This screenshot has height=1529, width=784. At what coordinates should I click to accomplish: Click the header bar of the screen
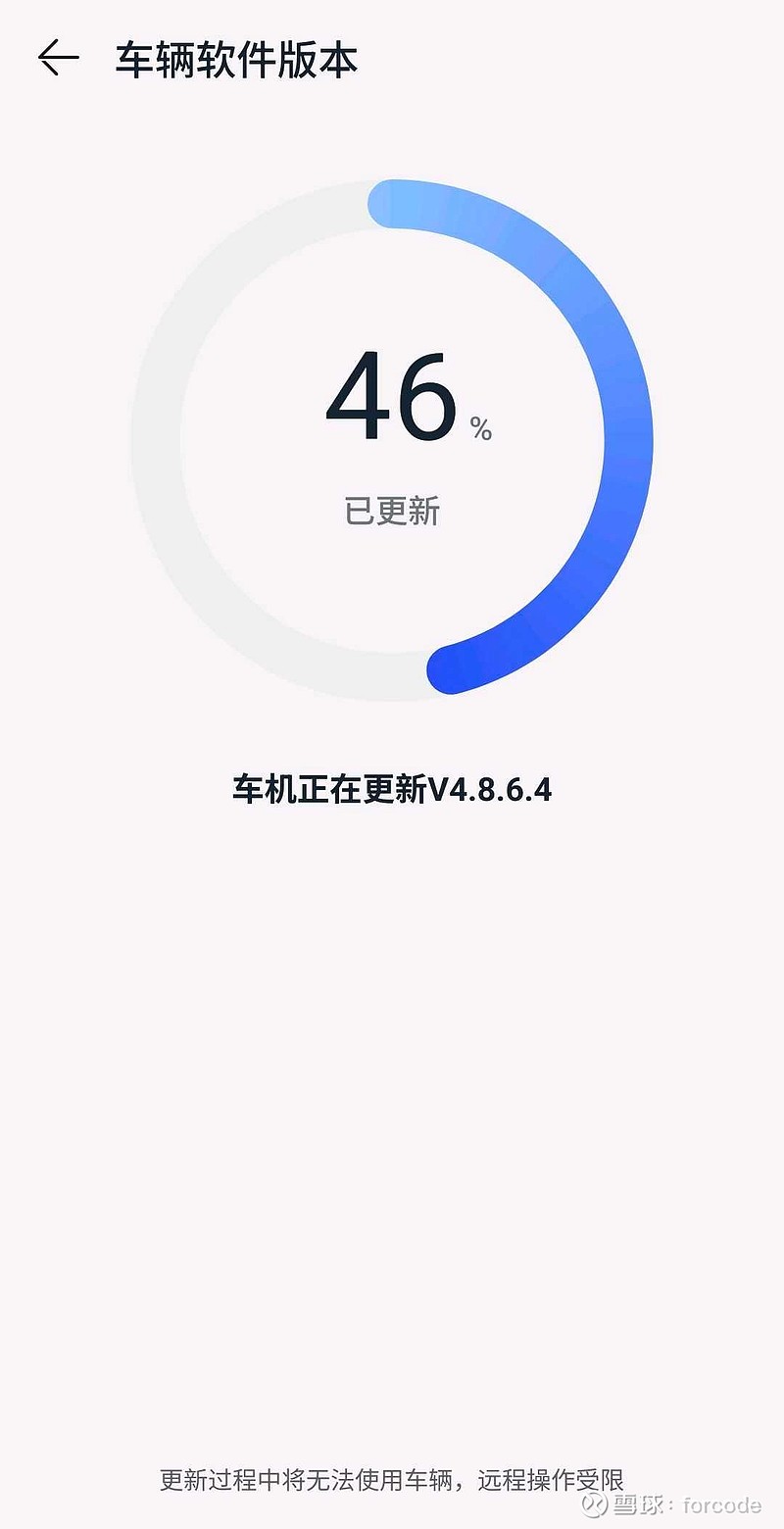click(392, 56)
